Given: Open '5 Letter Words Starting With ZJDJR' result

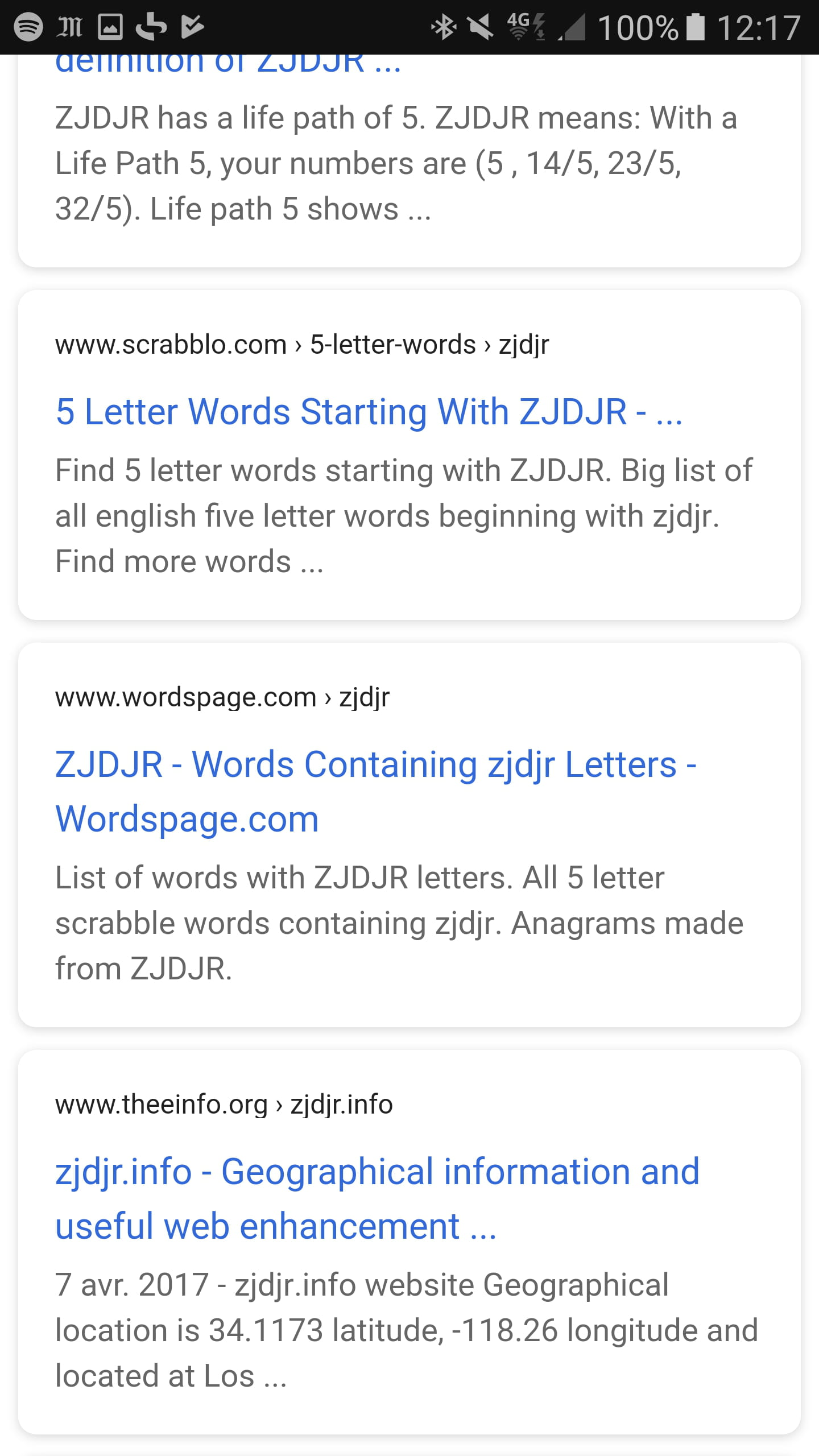Looking at the screenshot, I should 368,412.
